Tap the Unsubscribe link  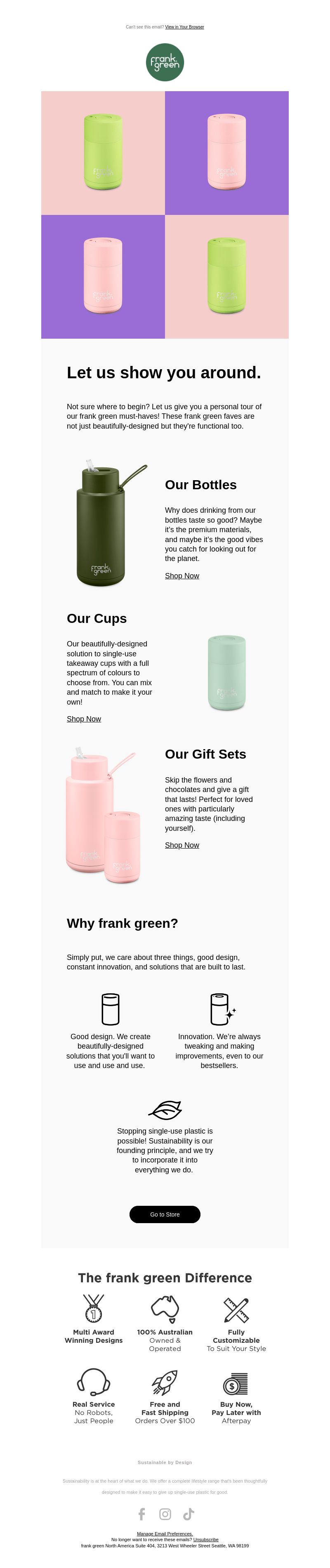coord(206,1540)
